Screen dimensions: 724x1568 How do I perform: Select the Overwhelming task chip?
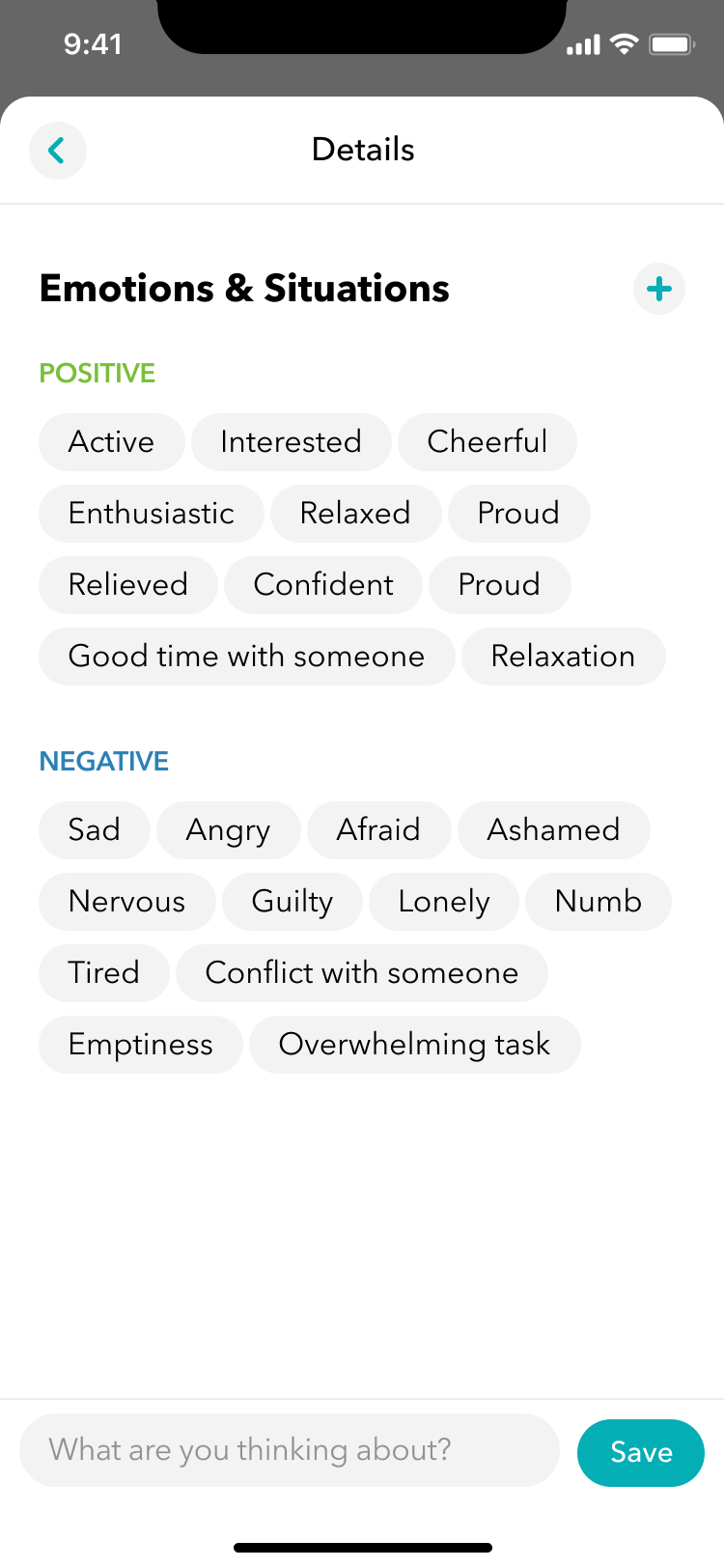pyautogui.click(x=414, y=1045)
